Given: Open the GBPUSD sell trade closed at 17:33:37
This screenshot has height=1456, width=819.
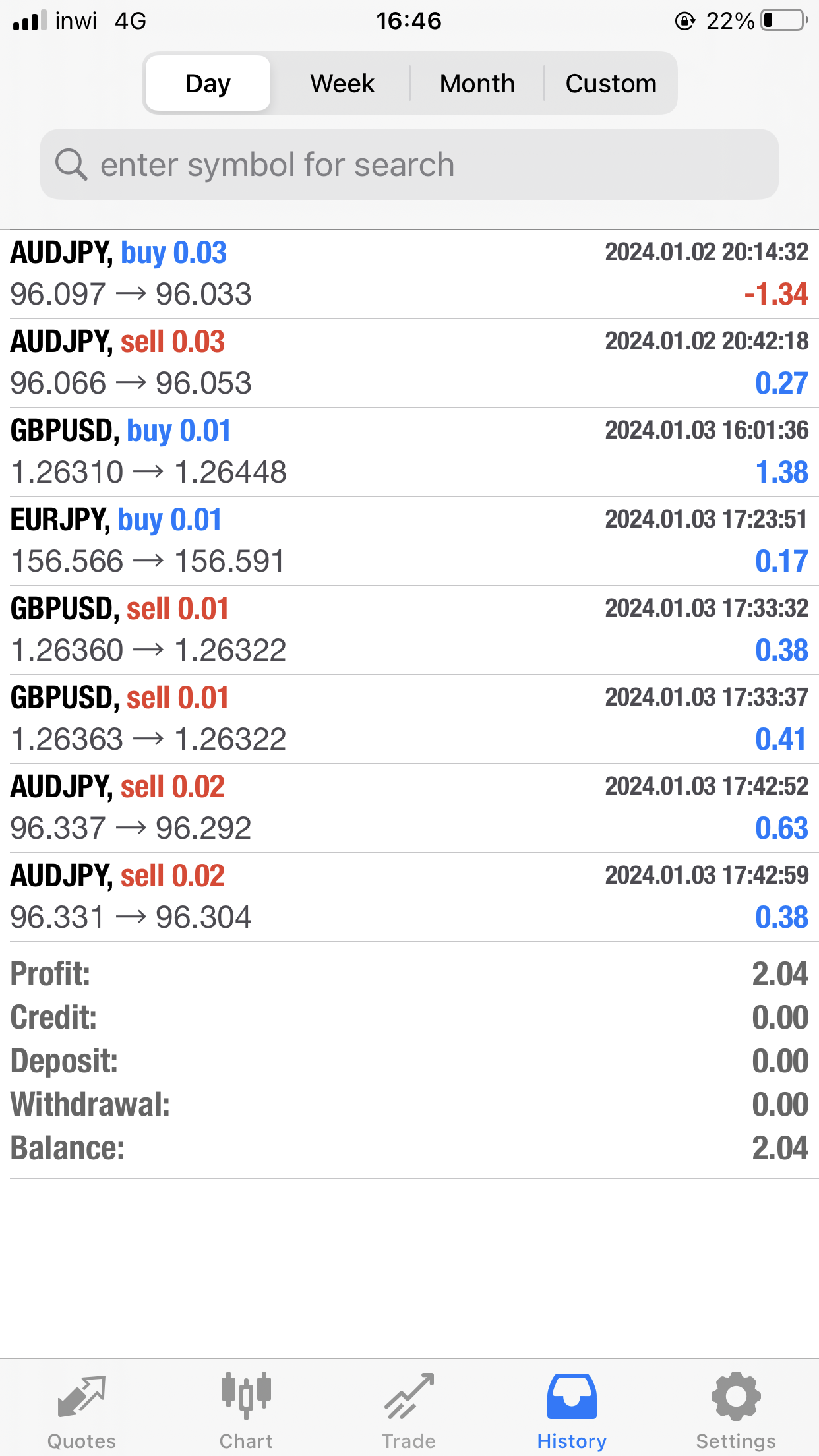Looking at the screenshot, I should point(409,719).
